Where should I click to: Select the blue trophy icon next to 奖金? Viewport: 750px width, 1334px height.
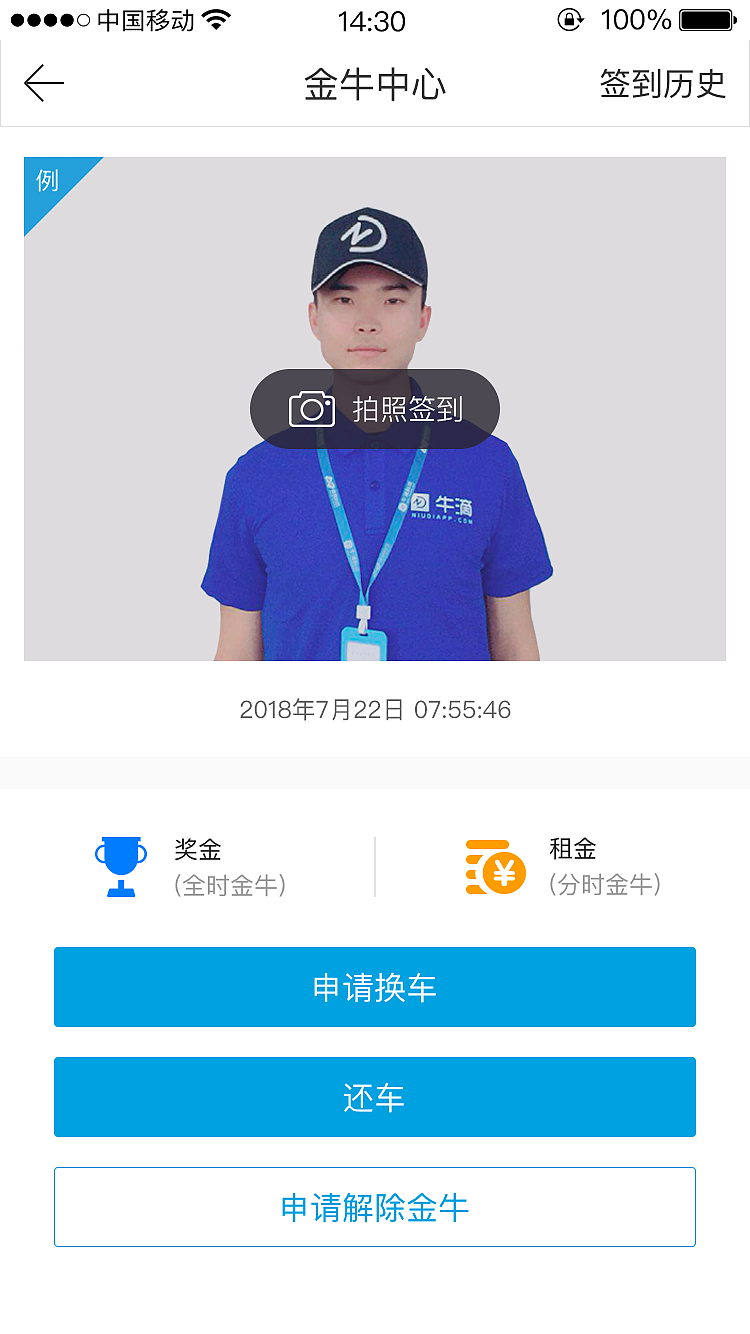coord(121,866)
